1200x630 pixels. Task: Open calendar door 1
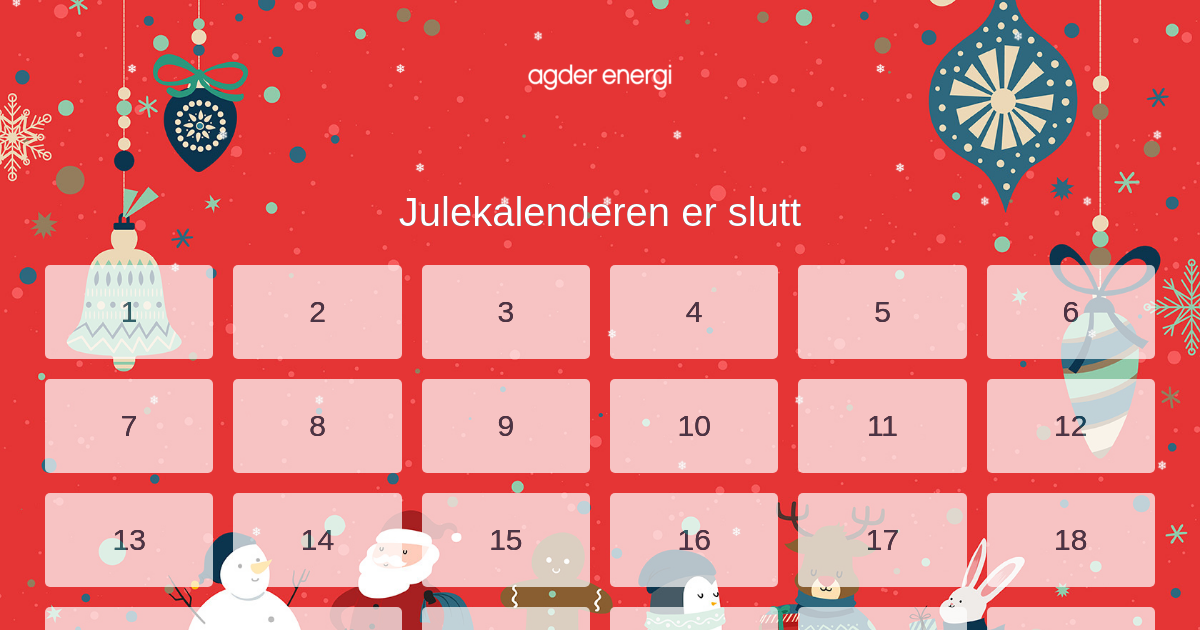129,312
